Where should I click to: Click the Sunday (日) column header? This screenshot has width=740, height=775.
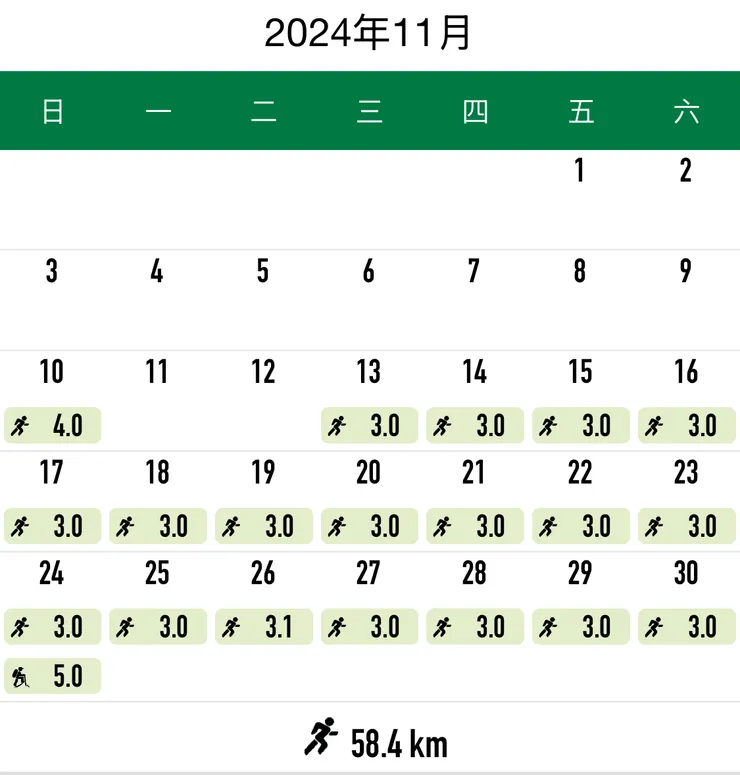51,112
